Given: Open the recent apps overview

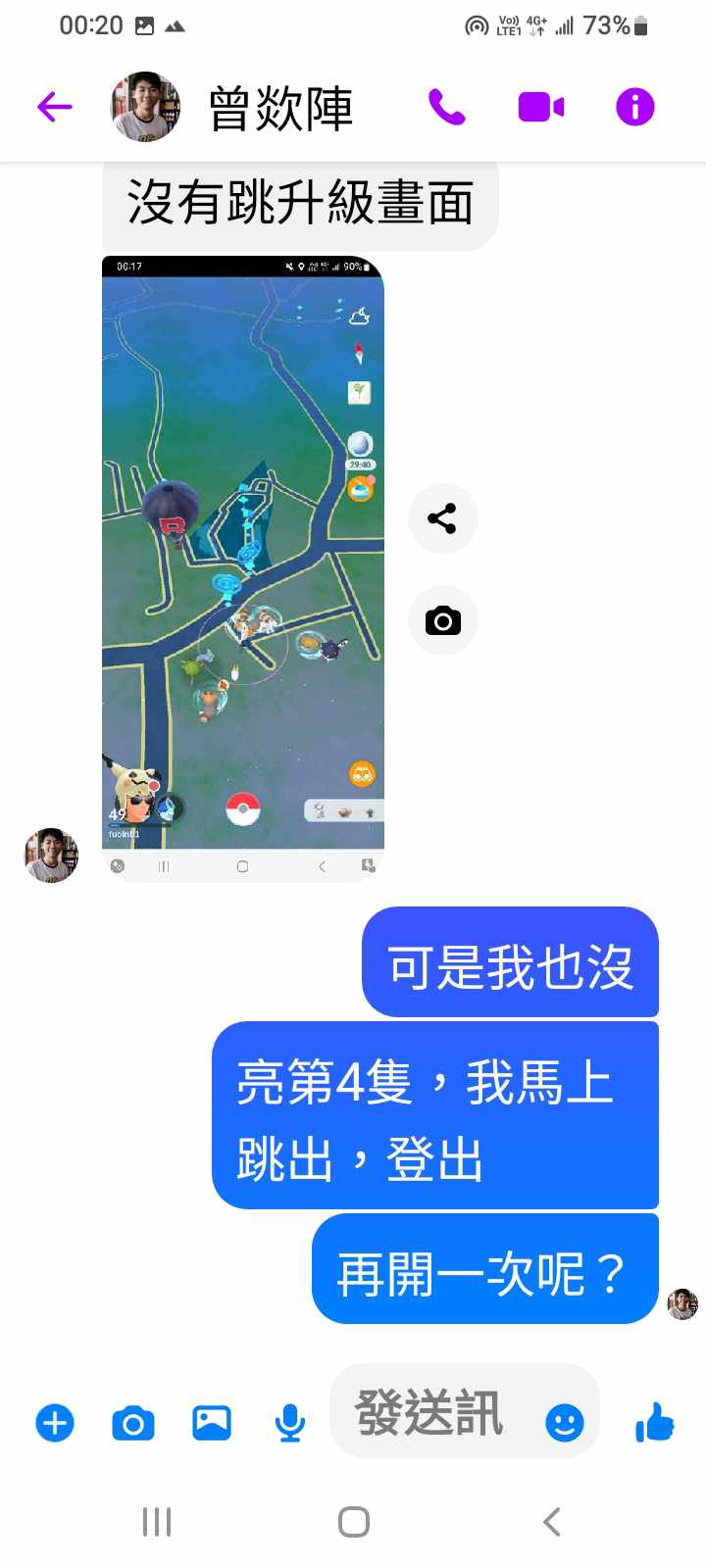Looking at the screenshot, I should click(x=157, y=1522).
